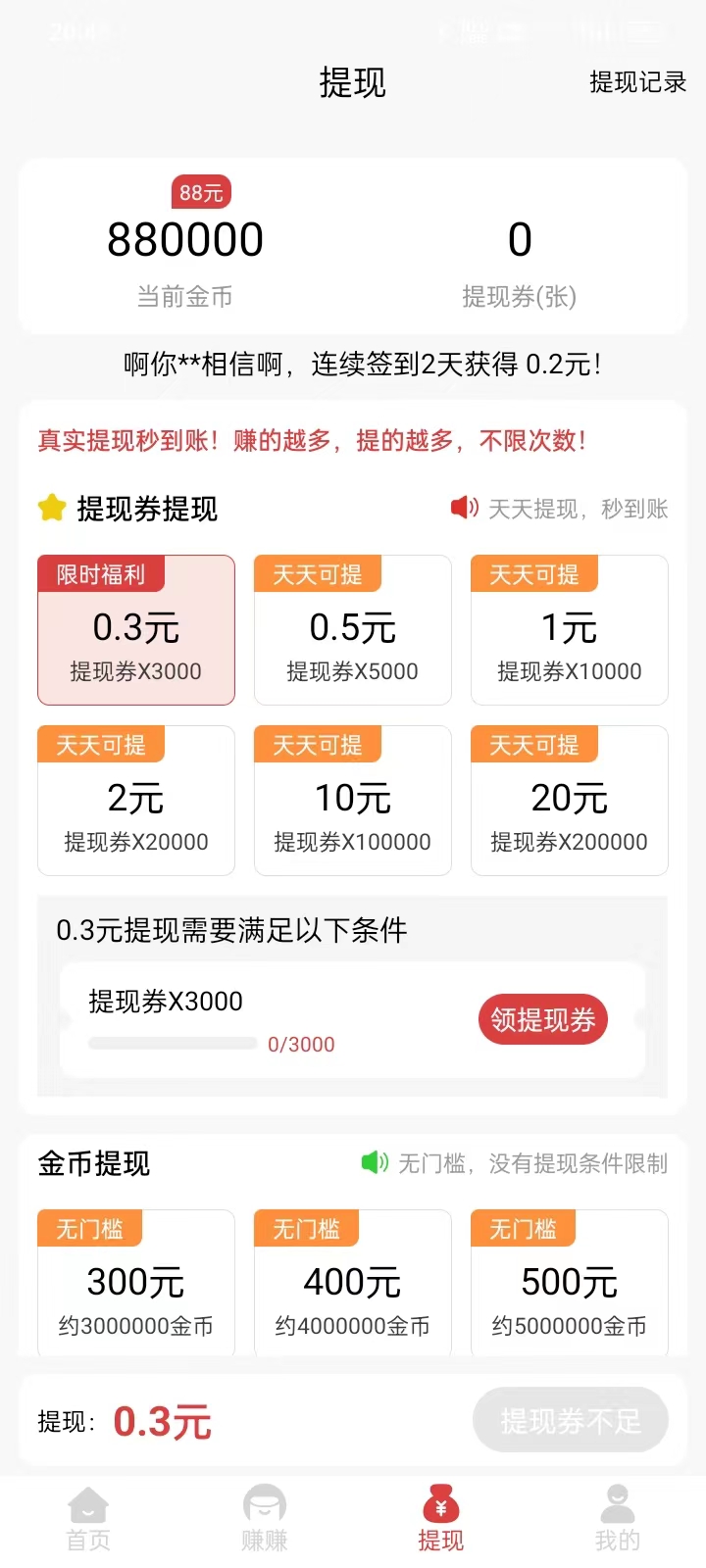
Task: Select the 1元 提现券X10000 option
Action: tap(570, 630)
